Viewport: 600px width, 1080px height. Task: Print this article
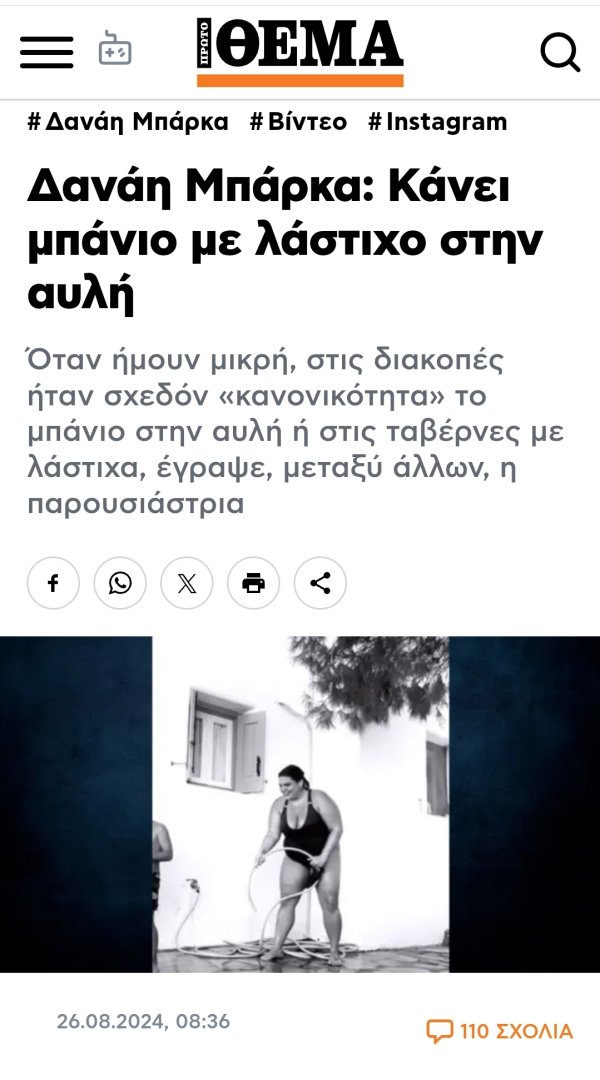[x=254, y=583]
